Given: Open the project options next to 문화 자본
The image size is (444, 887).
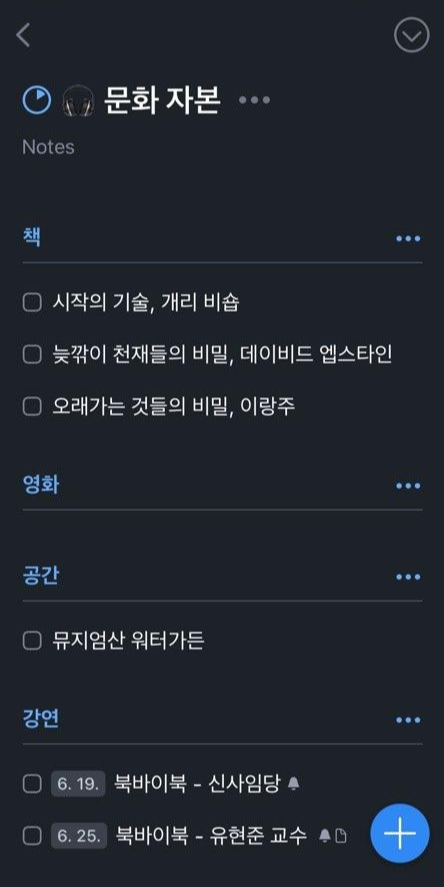Looking at the screenshot, I should (255, 101).
